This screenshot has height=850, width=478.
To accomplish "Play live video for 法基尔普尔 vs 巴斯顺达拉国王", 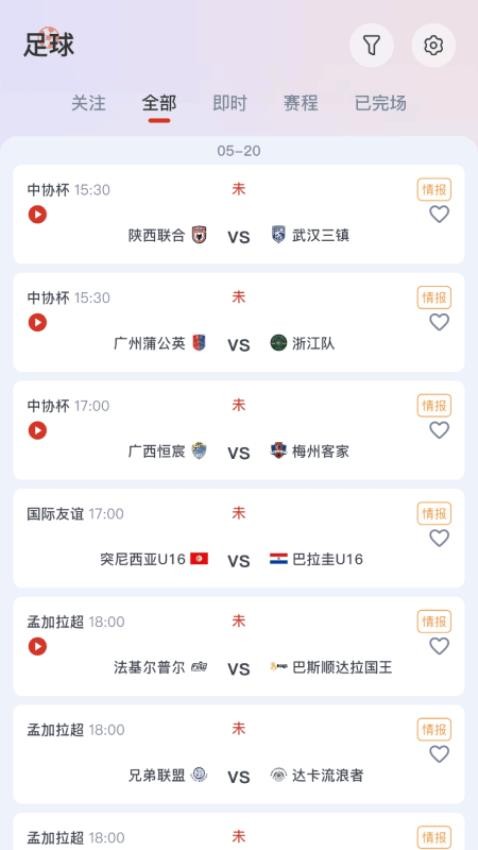I will [x=37, y=646].
